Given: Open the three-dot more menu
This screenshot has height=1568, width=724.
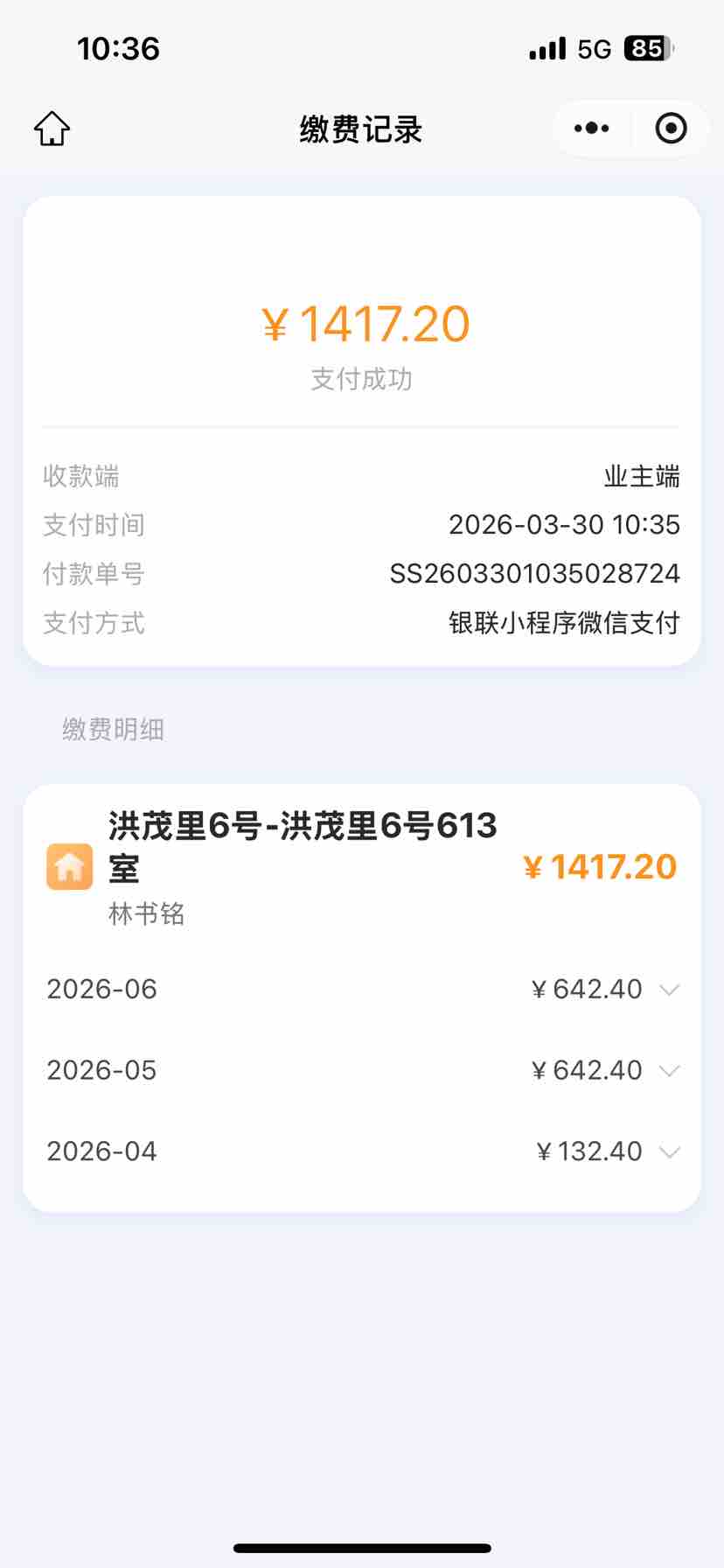Looking at the screenshot, I should pos(592,129).
